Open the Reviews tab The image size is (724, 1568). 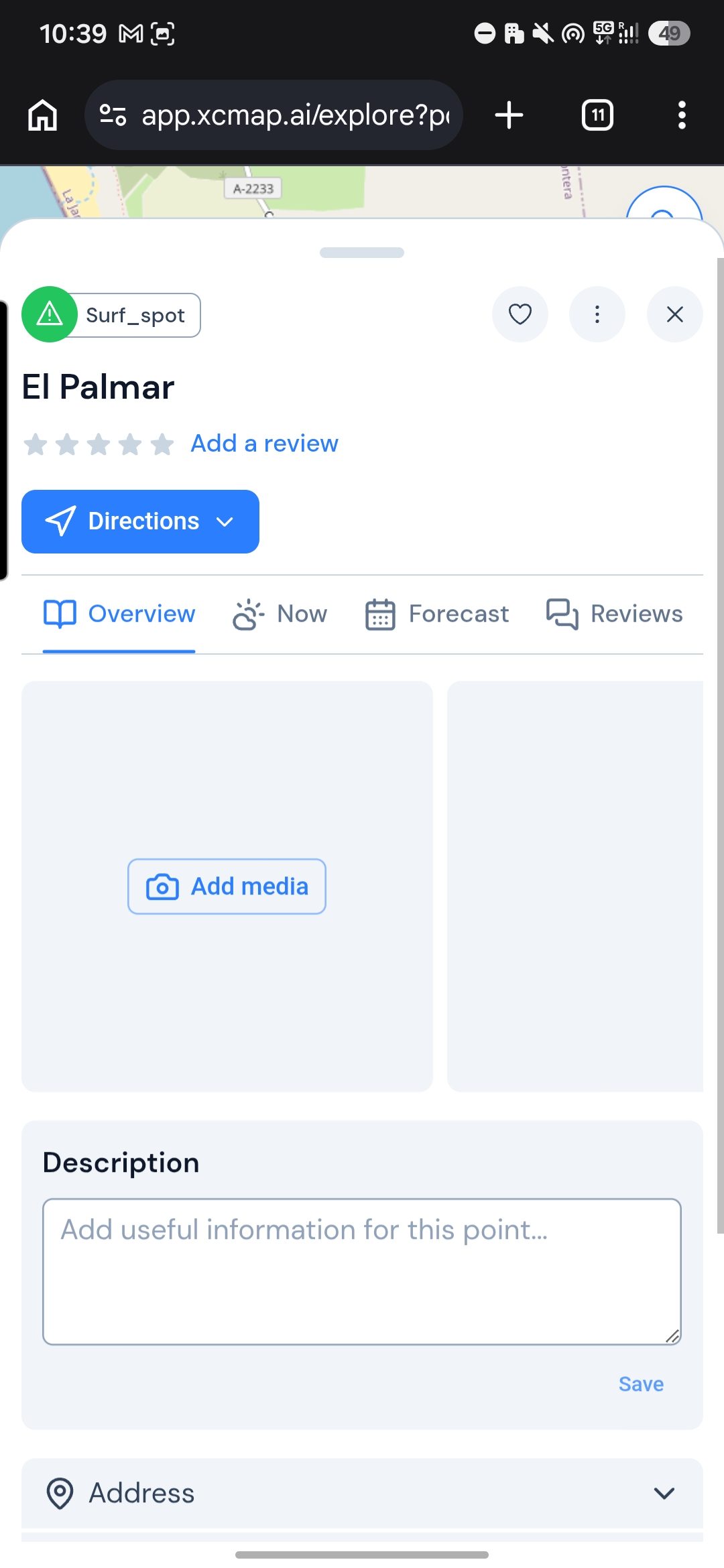[x=614, y=614]
